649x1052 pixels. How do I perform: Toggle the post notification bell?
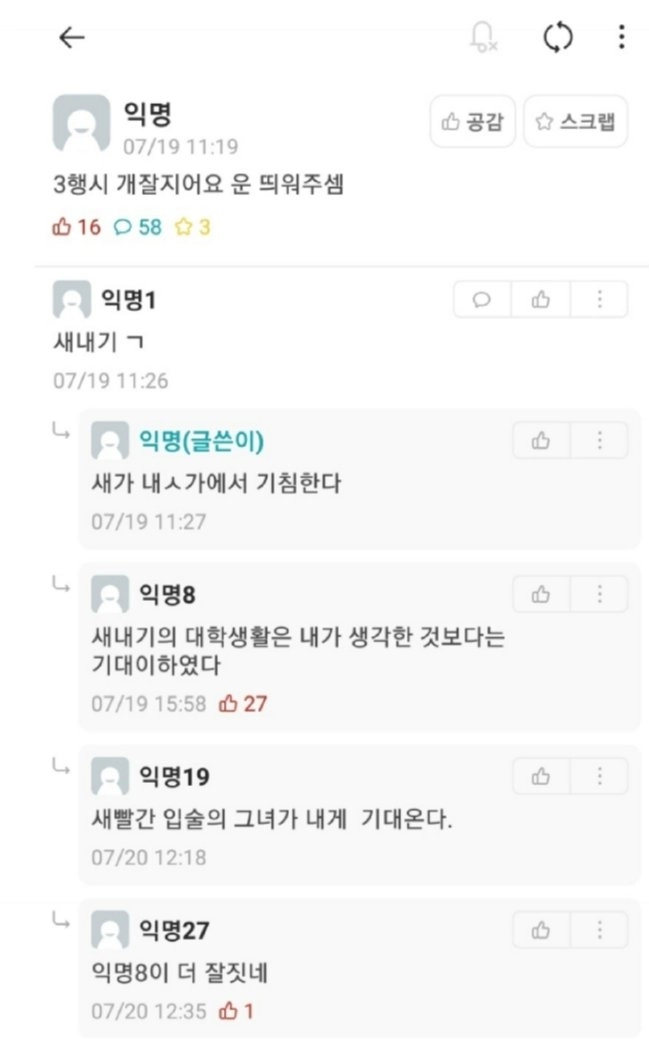[x=483, y=37]
